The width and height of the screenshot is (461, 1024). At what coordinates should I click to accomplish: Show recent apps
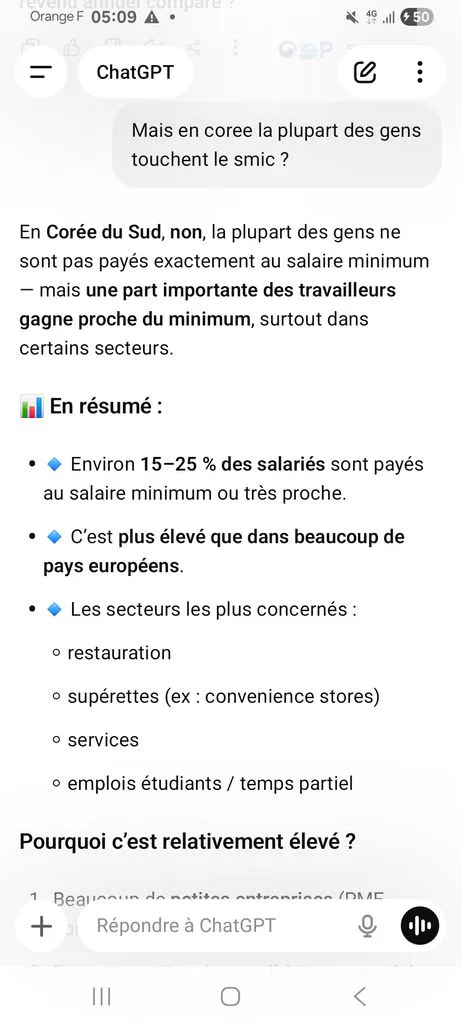pyautogui.click(x=101, y=997)
